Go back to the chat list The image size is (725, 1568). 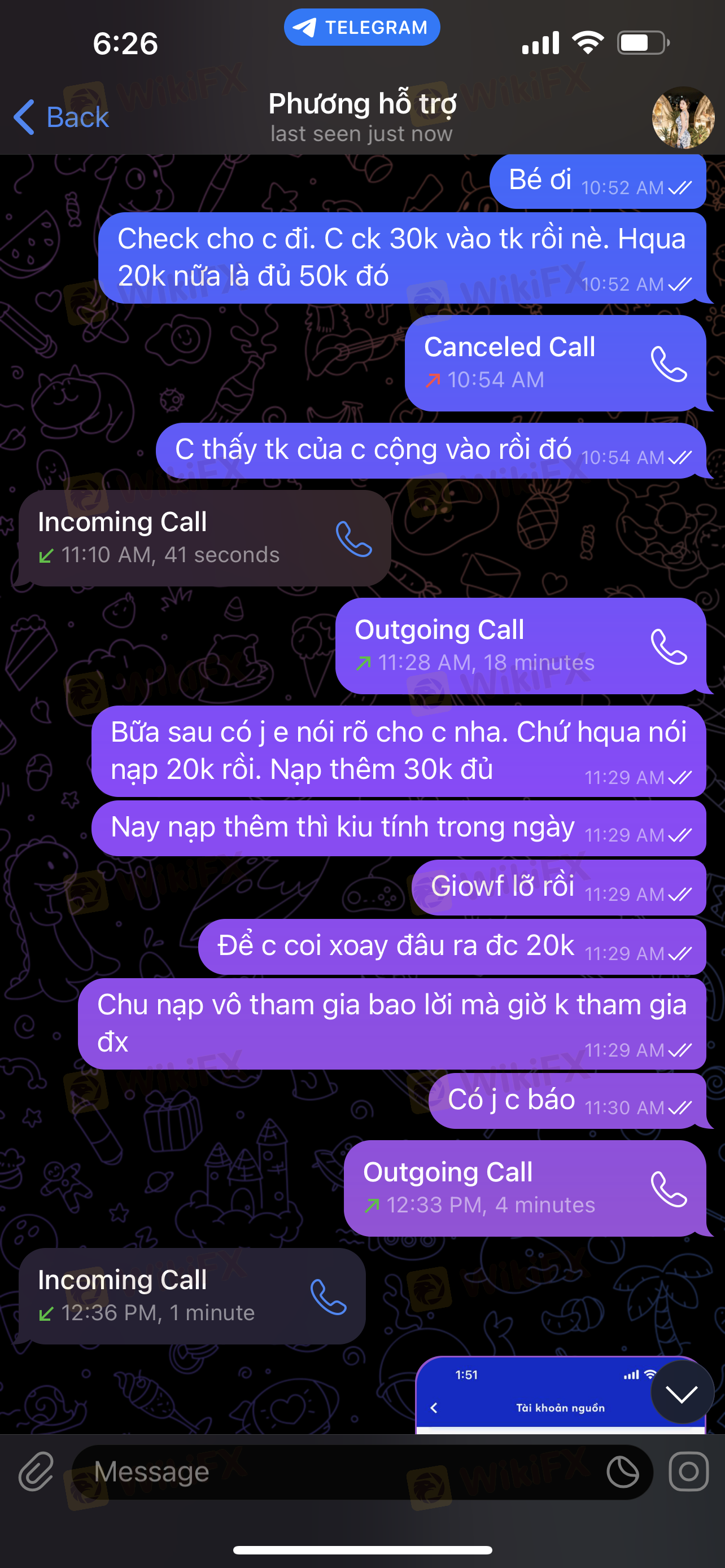tap(61, 117)
